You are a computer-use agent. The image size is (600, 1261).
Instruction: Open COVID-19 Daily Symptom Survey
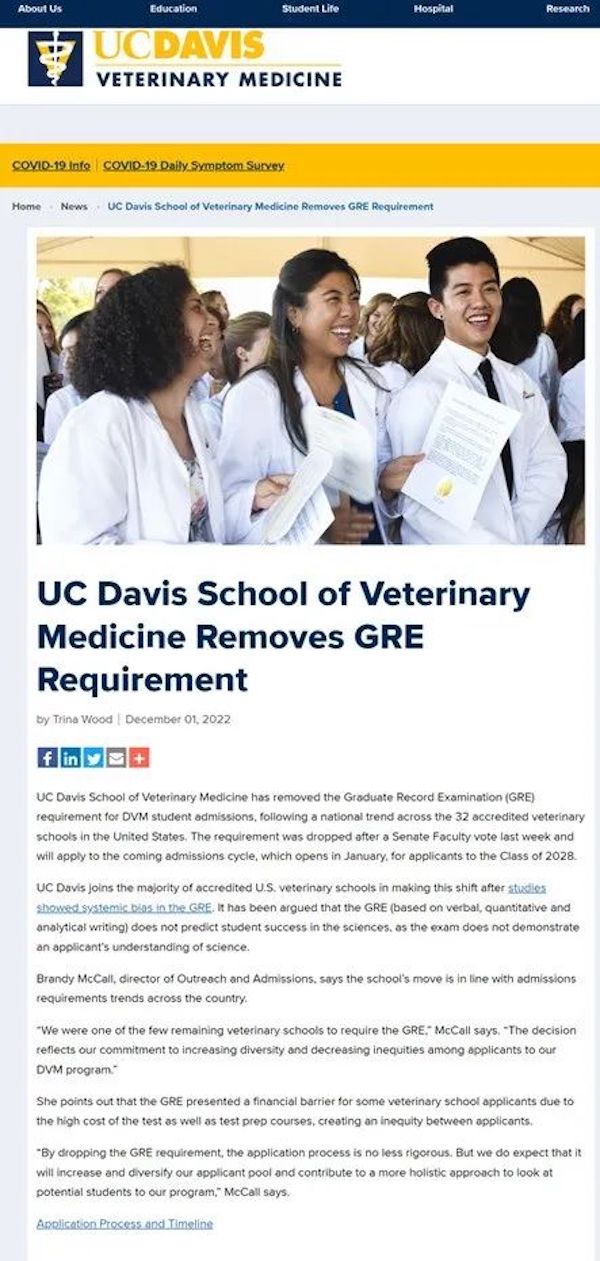click(x=193, y=165)
